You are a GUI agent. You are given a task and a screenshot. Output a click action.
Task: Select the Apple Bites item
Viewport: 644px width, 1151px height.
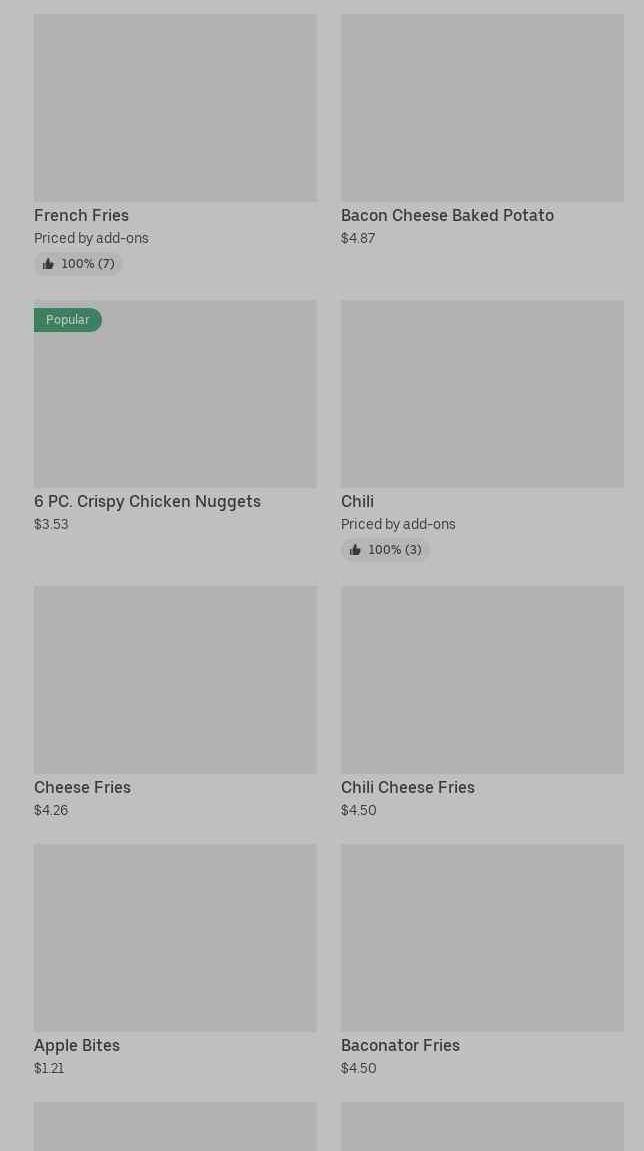[175, 960]
